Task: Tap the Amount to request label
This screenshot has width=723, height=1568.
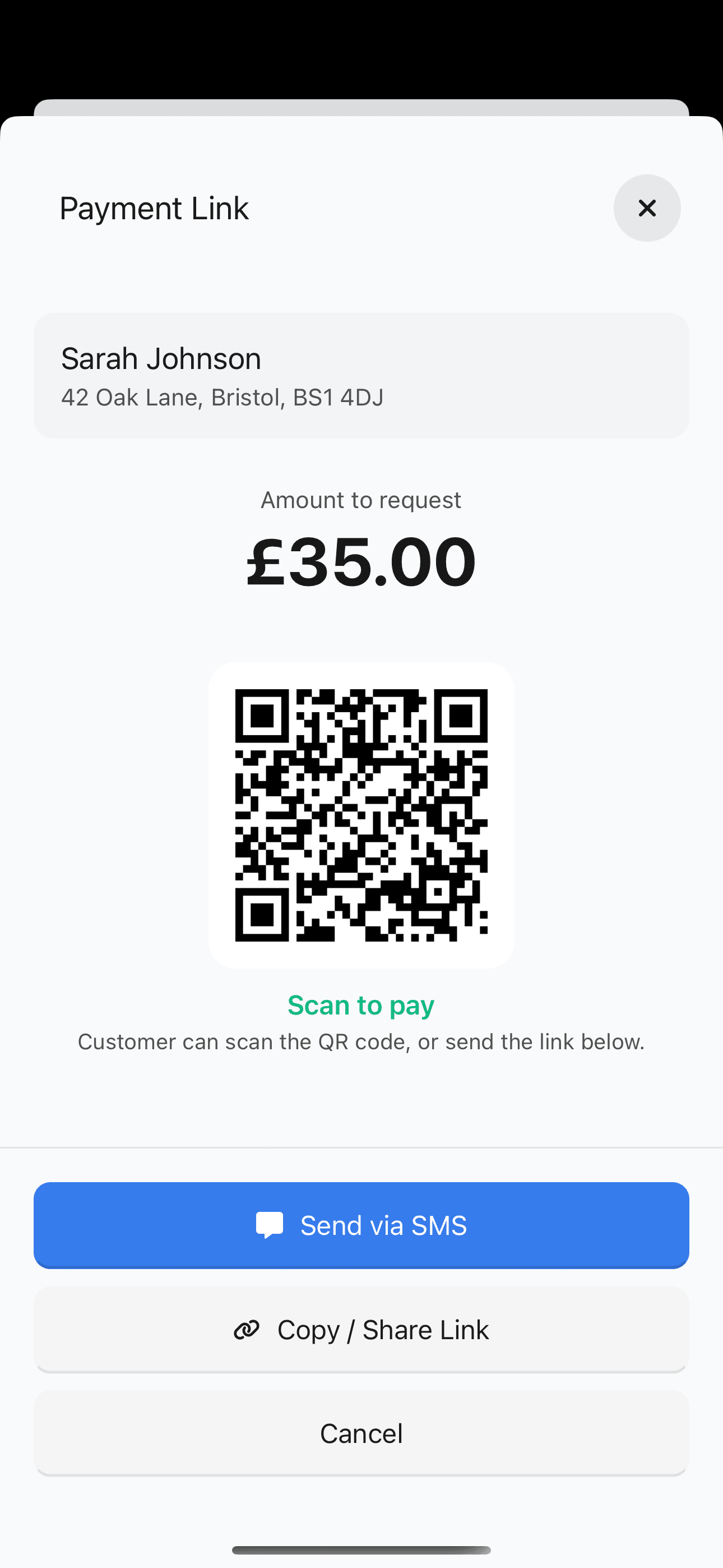Action: point(360,499)
